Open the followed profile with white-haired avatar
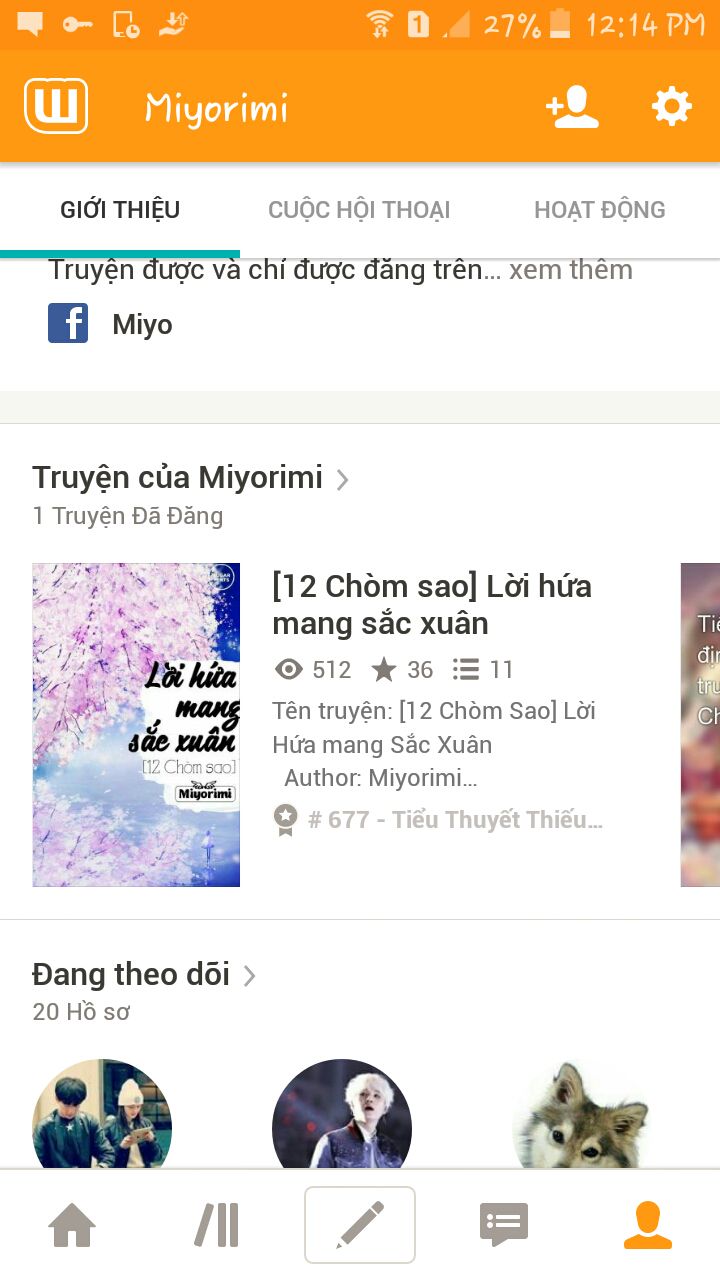This screenshot has width=720, height=1280. click(342, 1115)
